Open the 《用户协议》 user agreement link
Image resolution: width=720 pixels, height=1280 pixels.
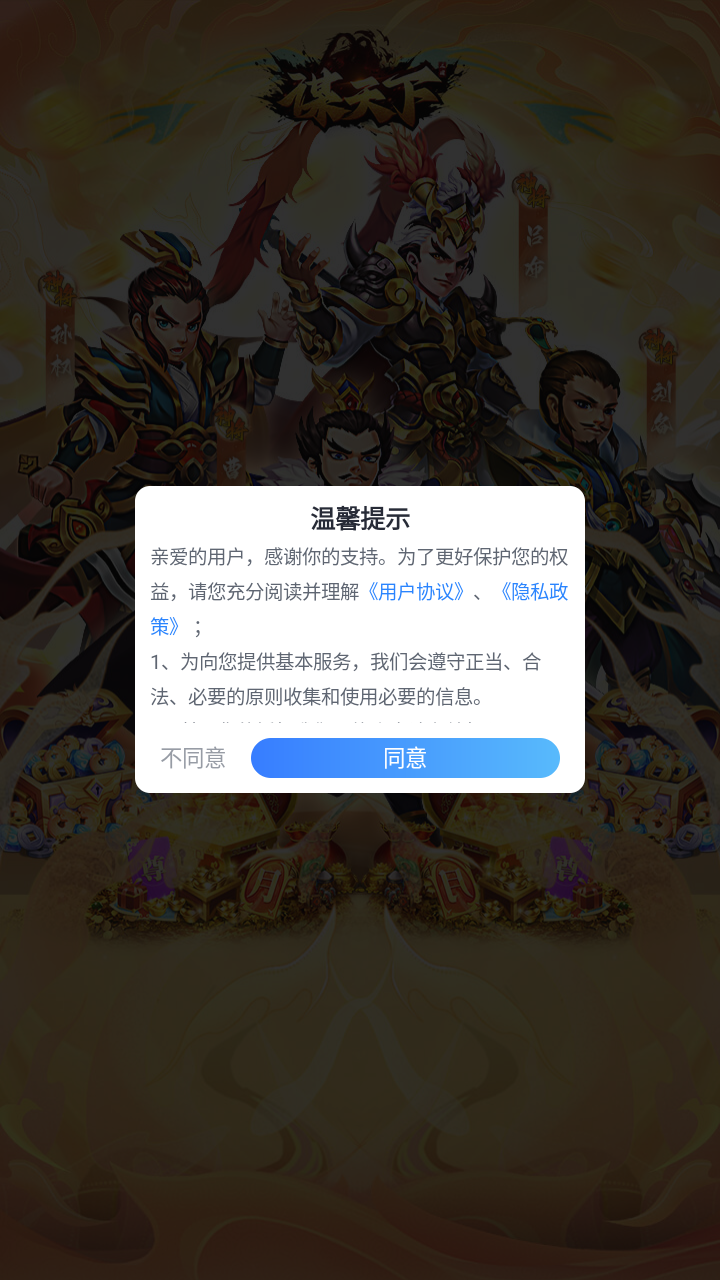pos(416,591)
